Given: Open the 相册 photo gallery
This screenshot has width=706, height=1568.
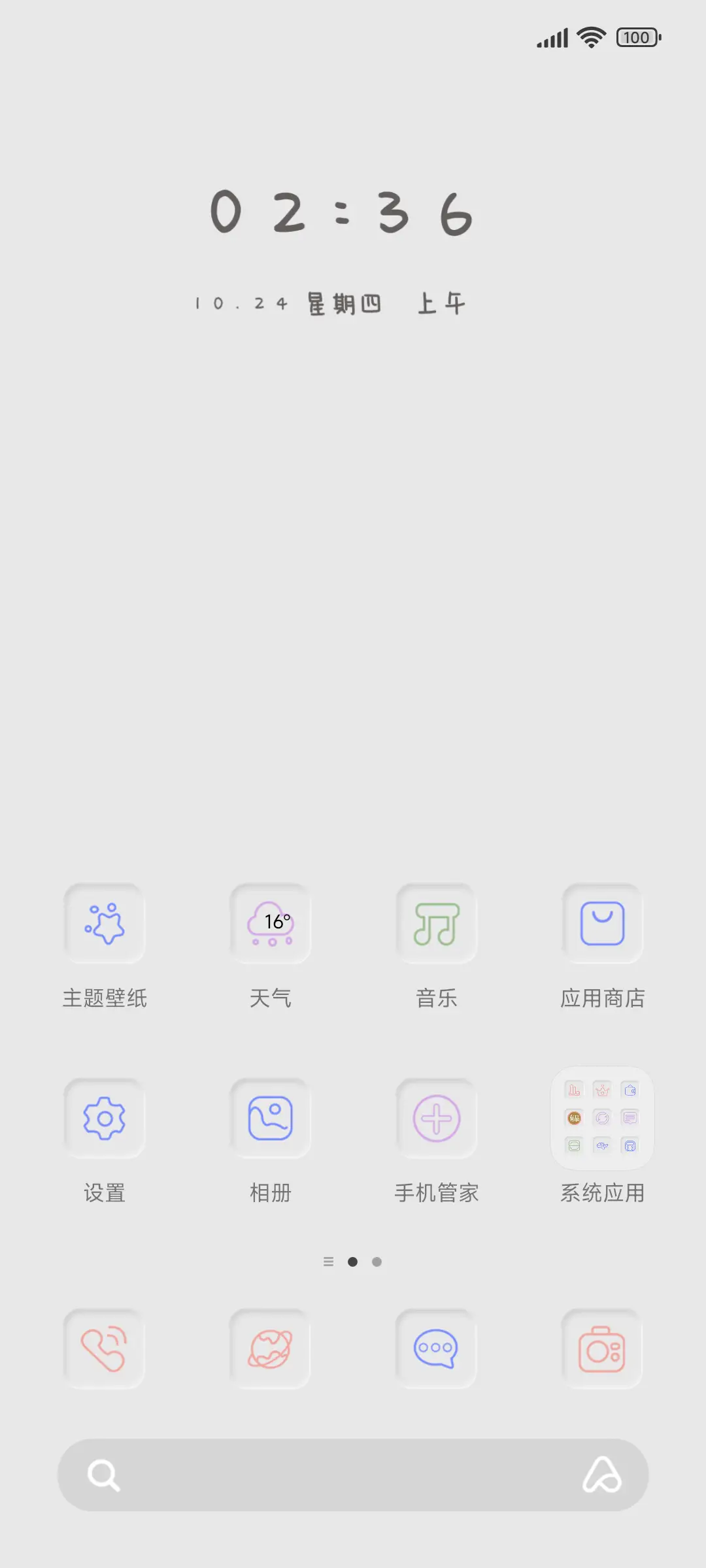Looking at the screenshot, I should pos(271,1117).
